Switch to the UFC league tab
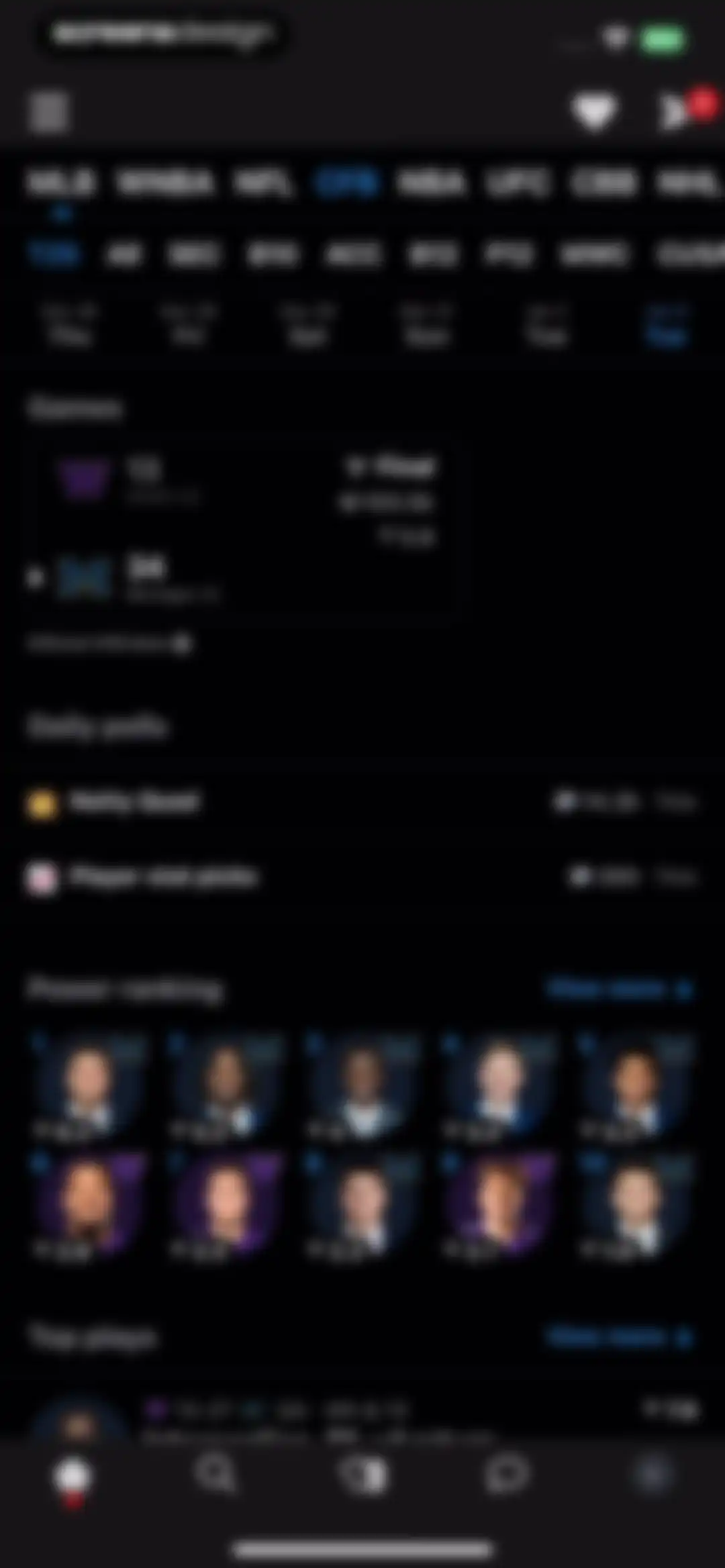Screen dimensions: 725x1568 point(518,183)
